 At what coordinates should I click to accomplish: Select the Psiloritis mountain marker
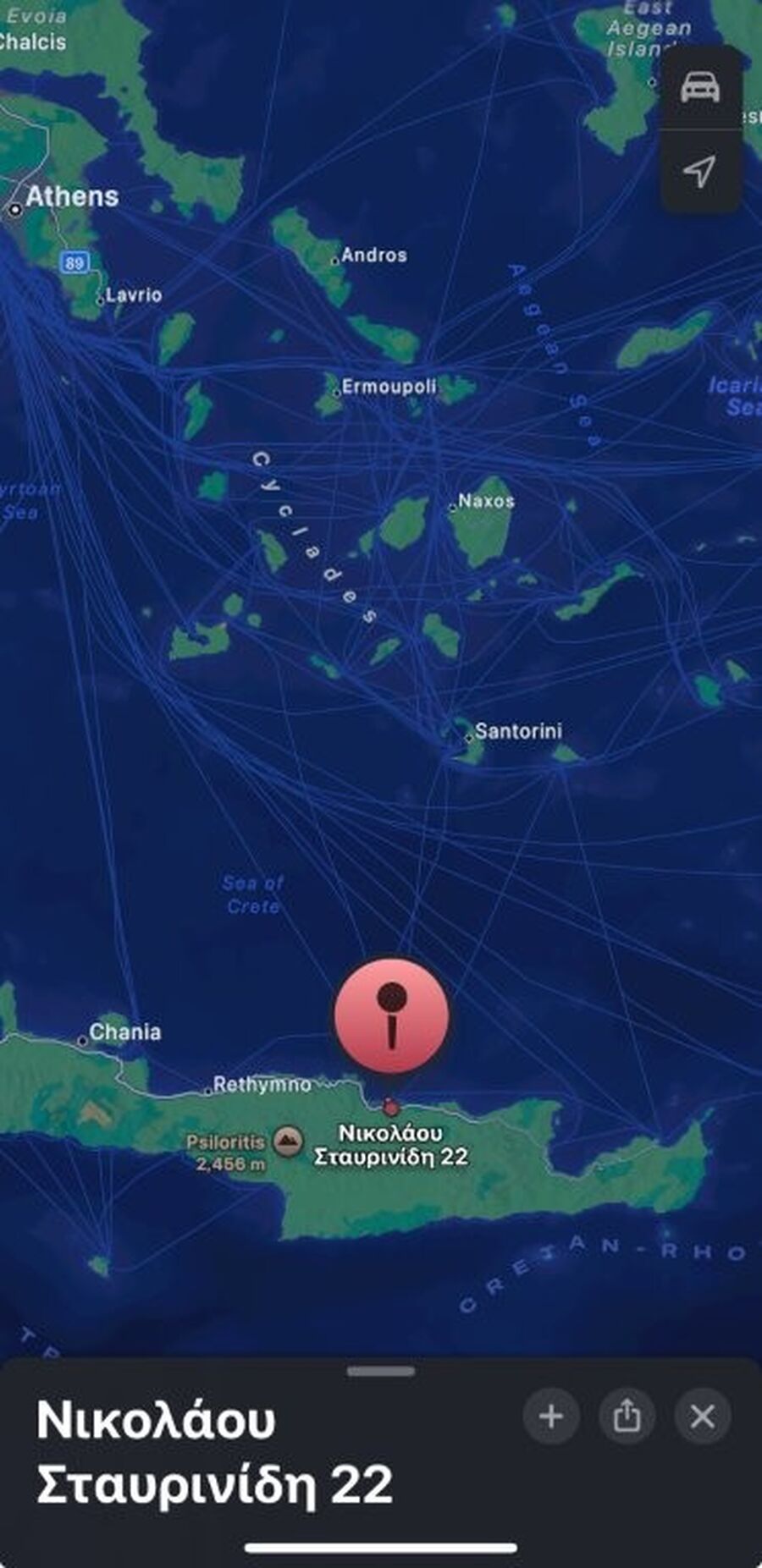pyautogui.click(x=288, y=1142)
